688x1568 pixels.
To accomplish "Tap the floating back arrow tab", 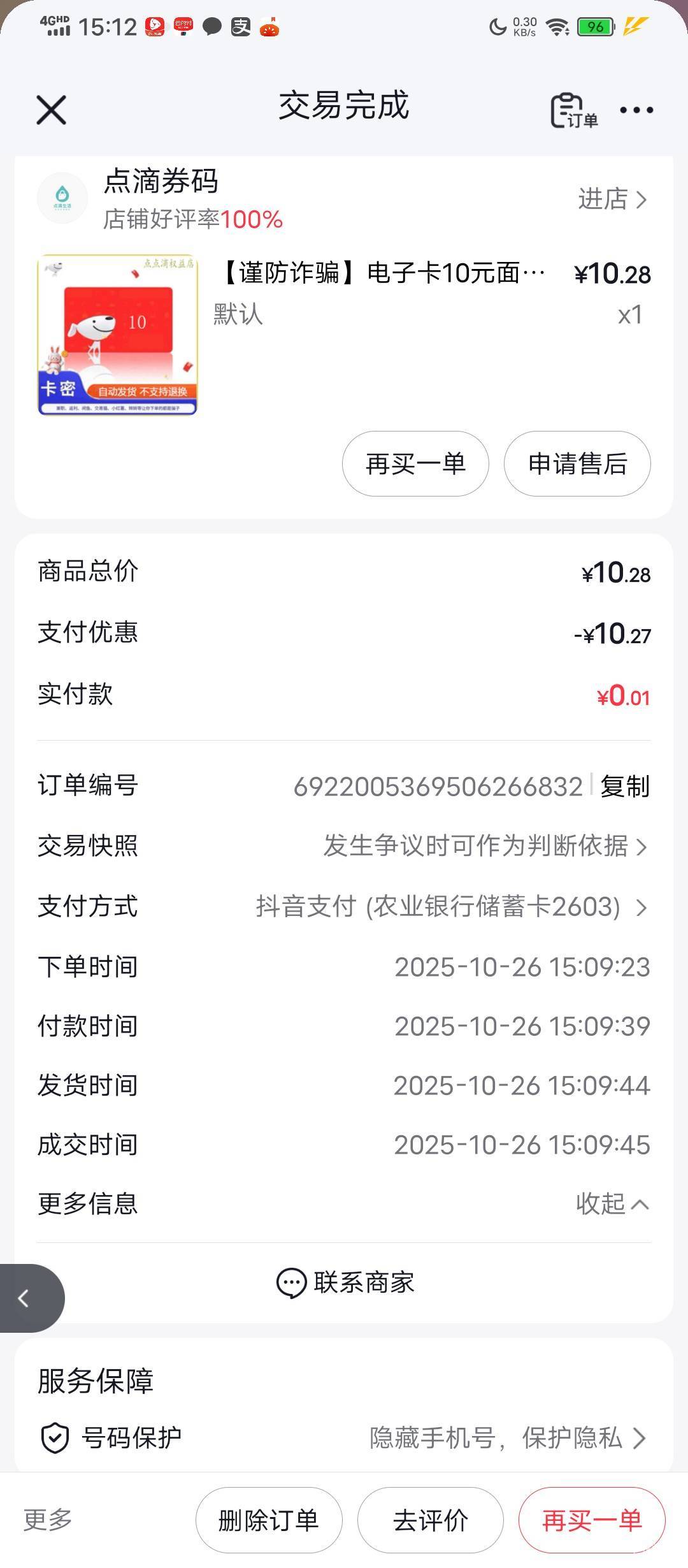I will 25,1298.
